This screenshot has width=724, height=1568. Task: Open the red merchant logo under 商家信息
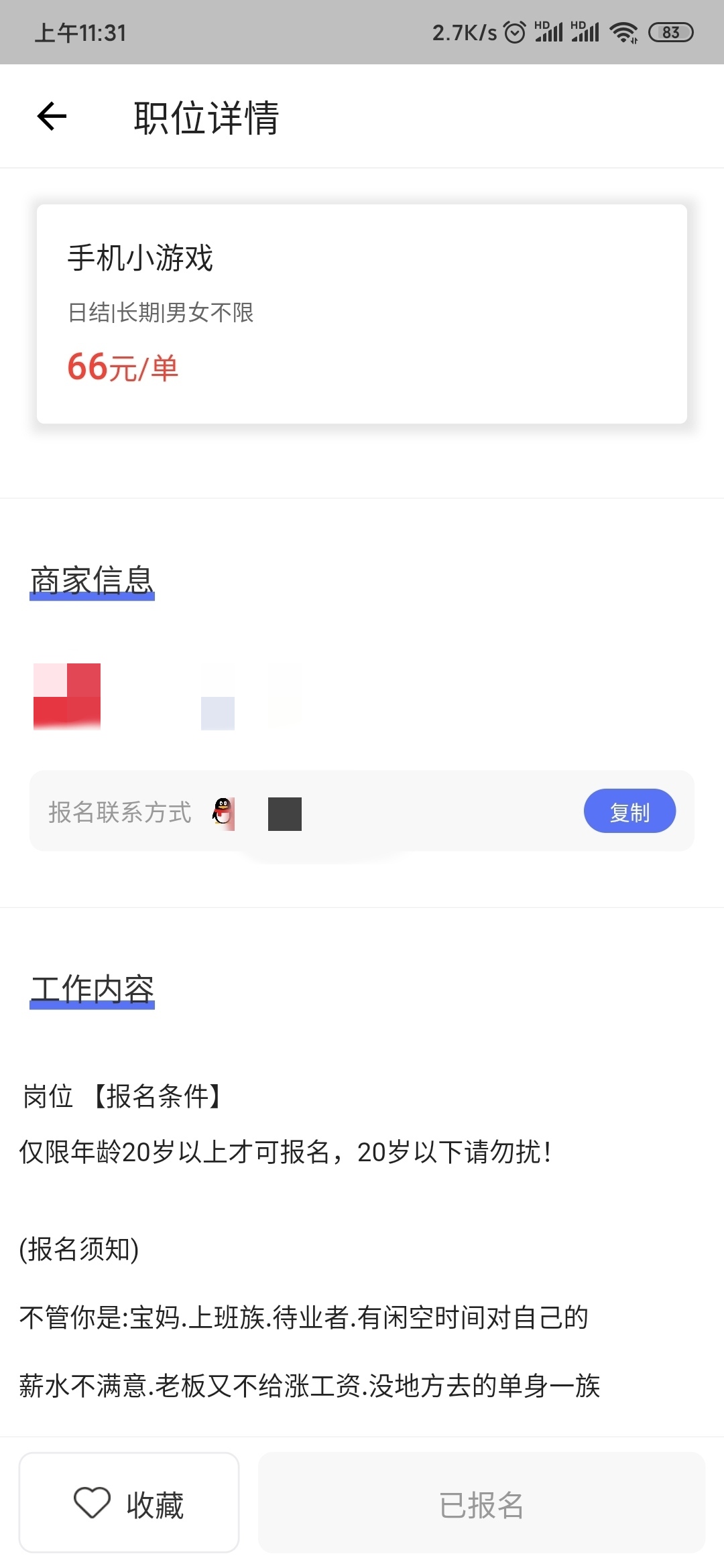[66, 697]
